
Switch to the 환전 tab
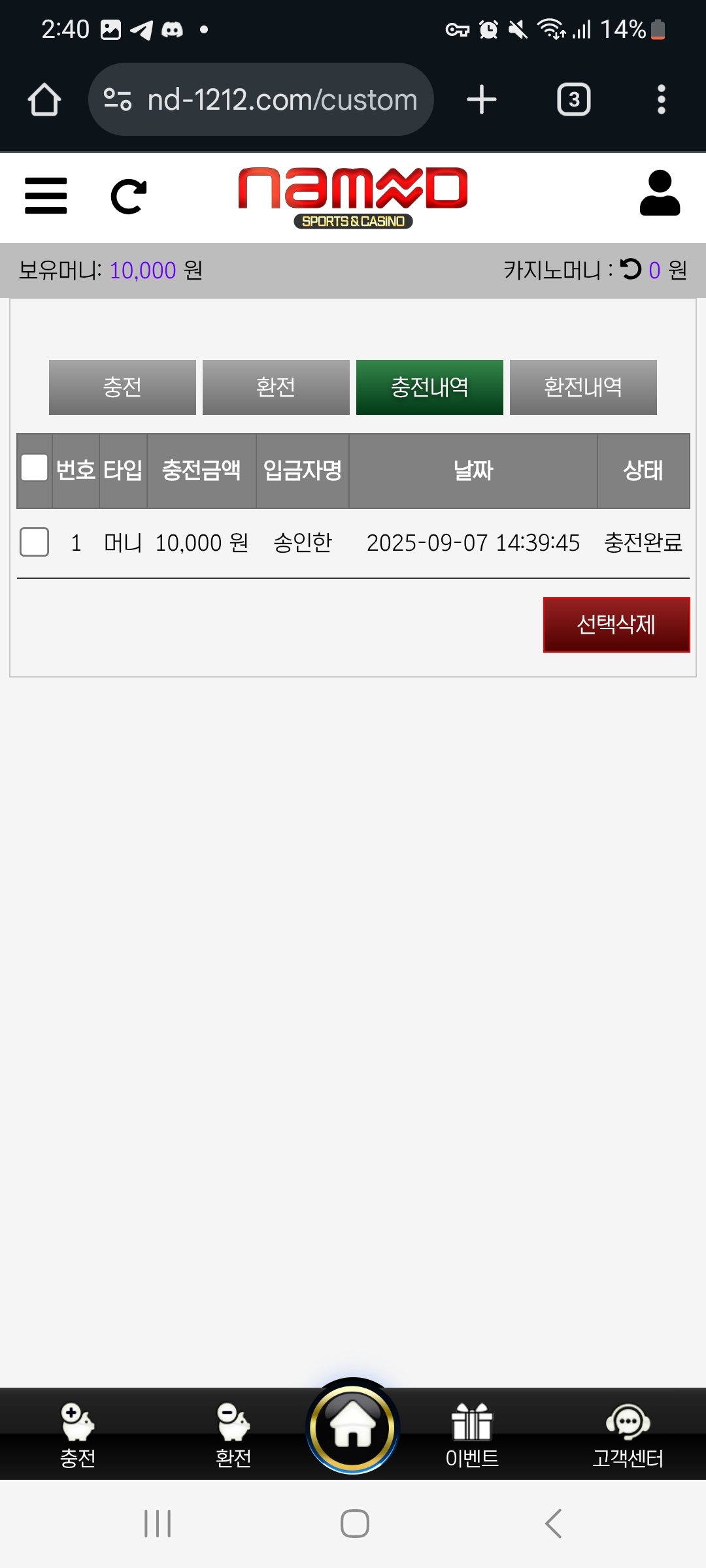(276, 387)
